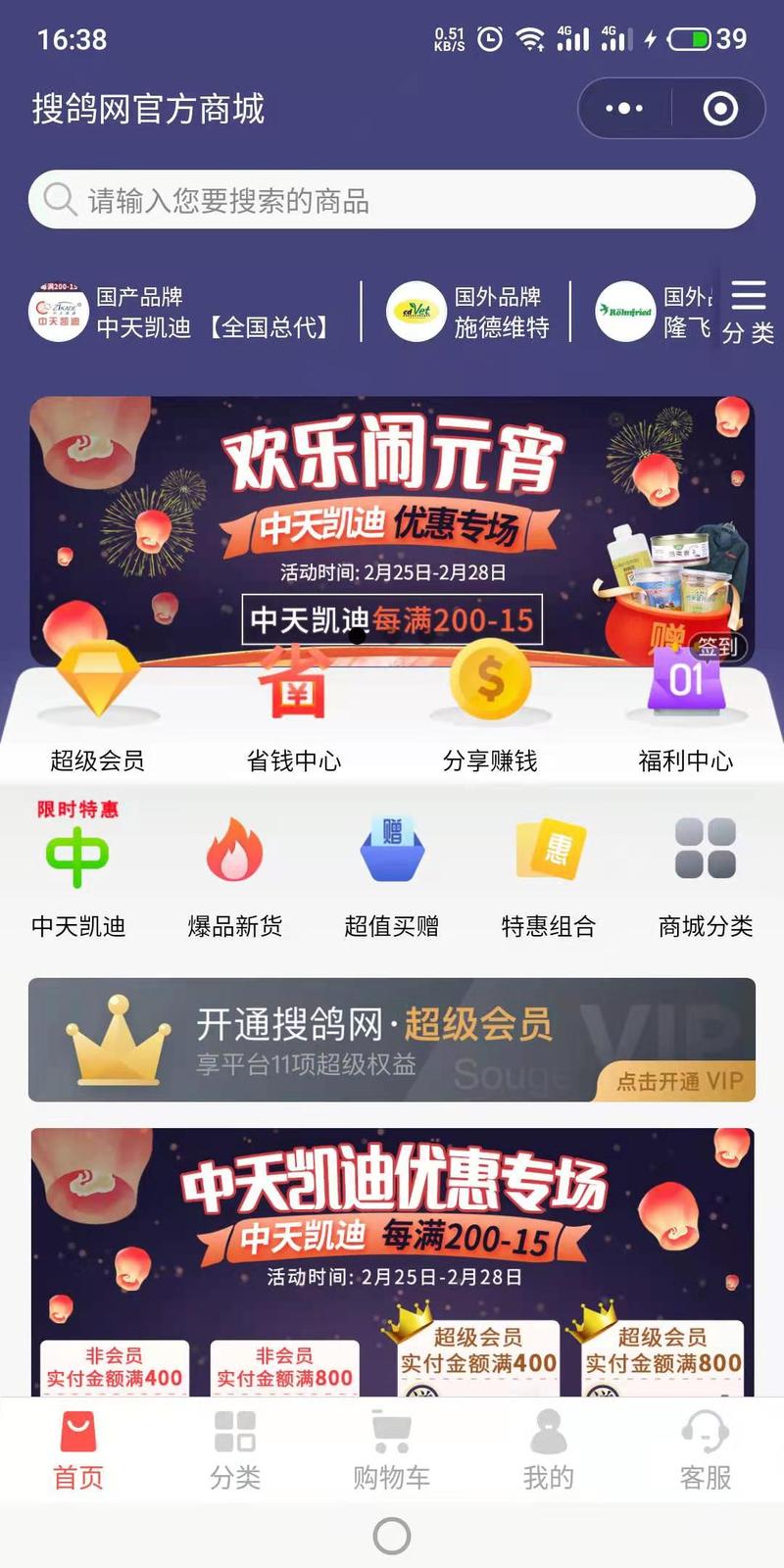Browse 爆品新货

click(235, 872)
